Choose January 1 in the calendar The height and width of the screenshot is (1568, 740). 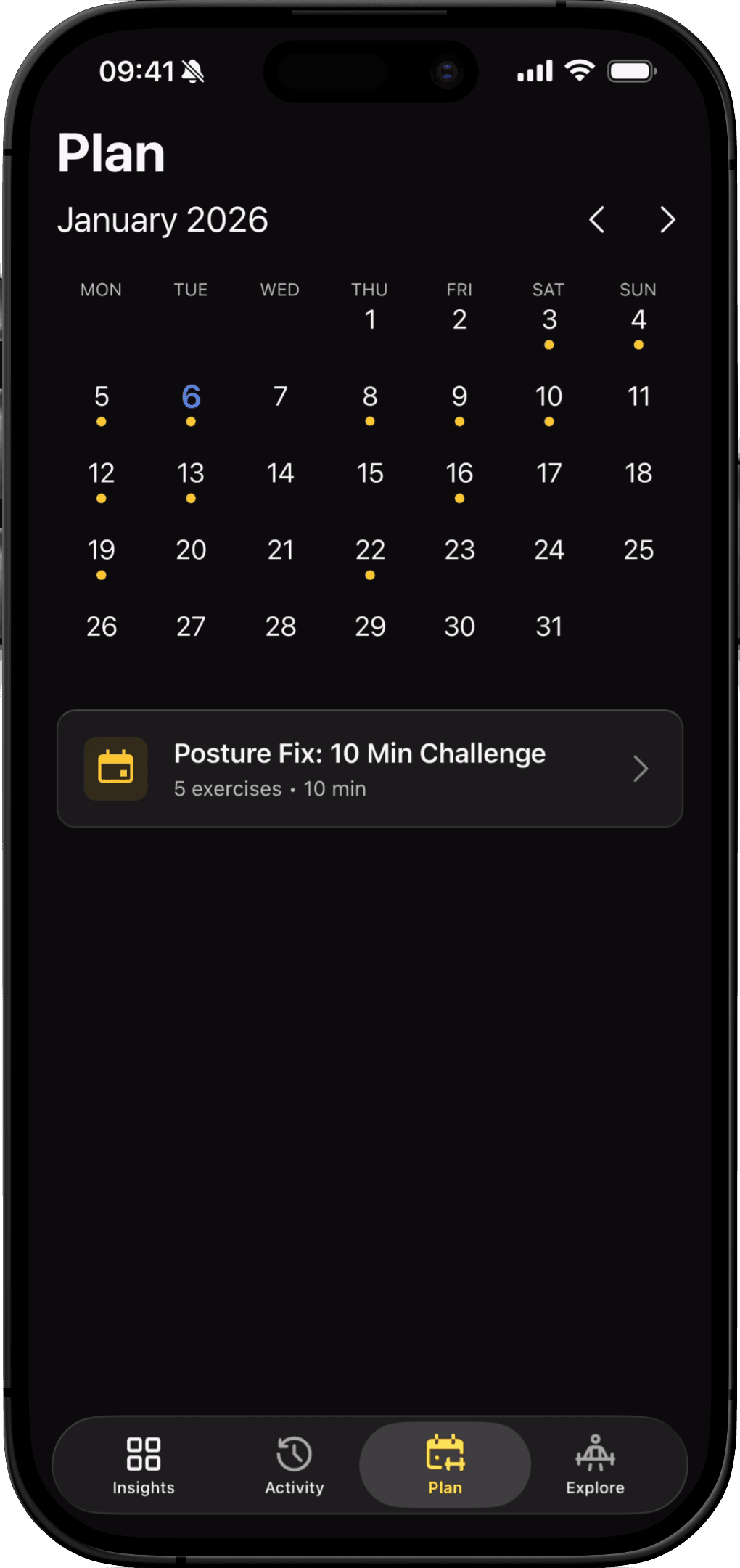coord(370,320)
